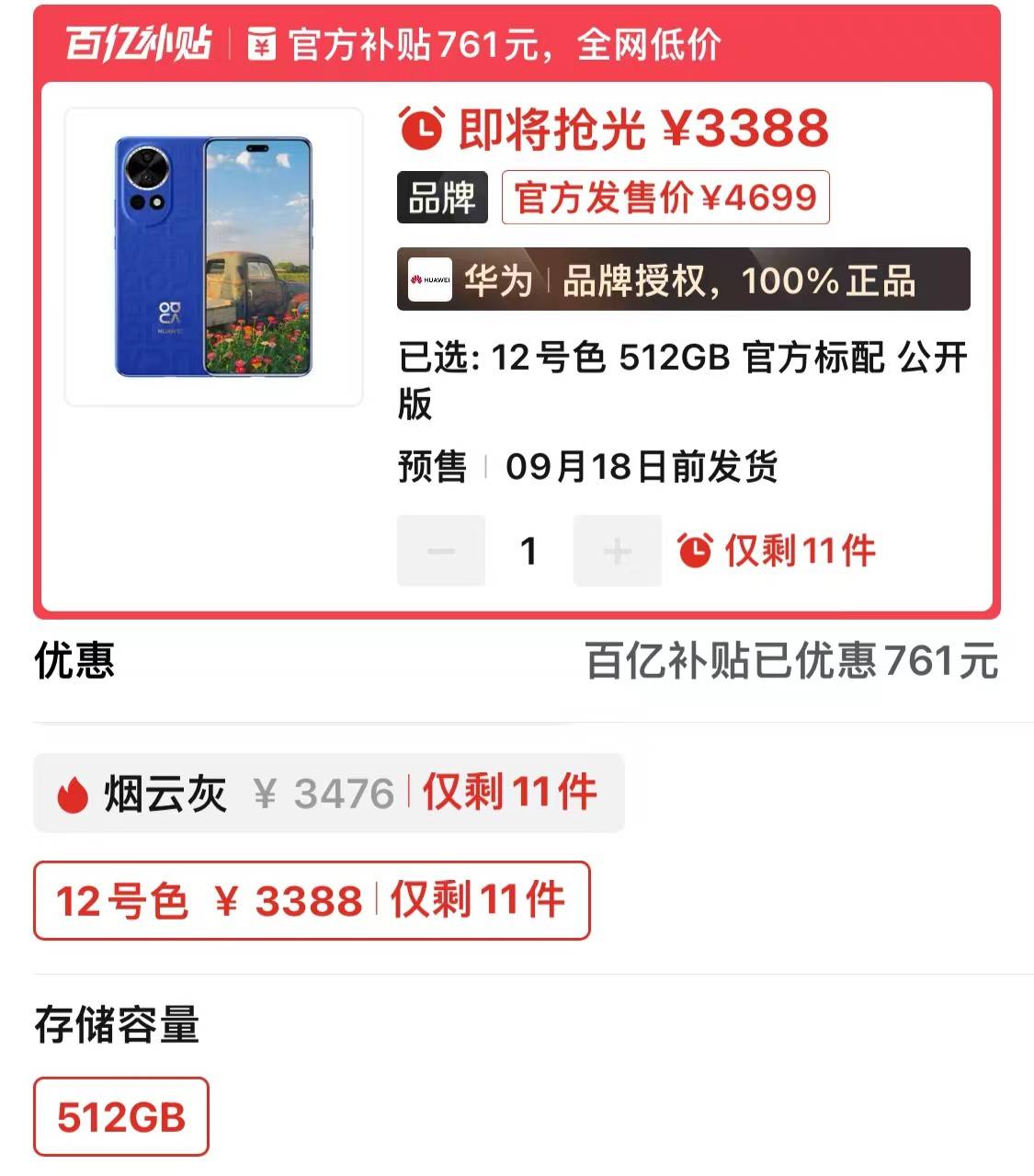This screenshot has width=1034, height=1176.
Task: Open the blue Huawei phone product image
Action: [213, 257]
